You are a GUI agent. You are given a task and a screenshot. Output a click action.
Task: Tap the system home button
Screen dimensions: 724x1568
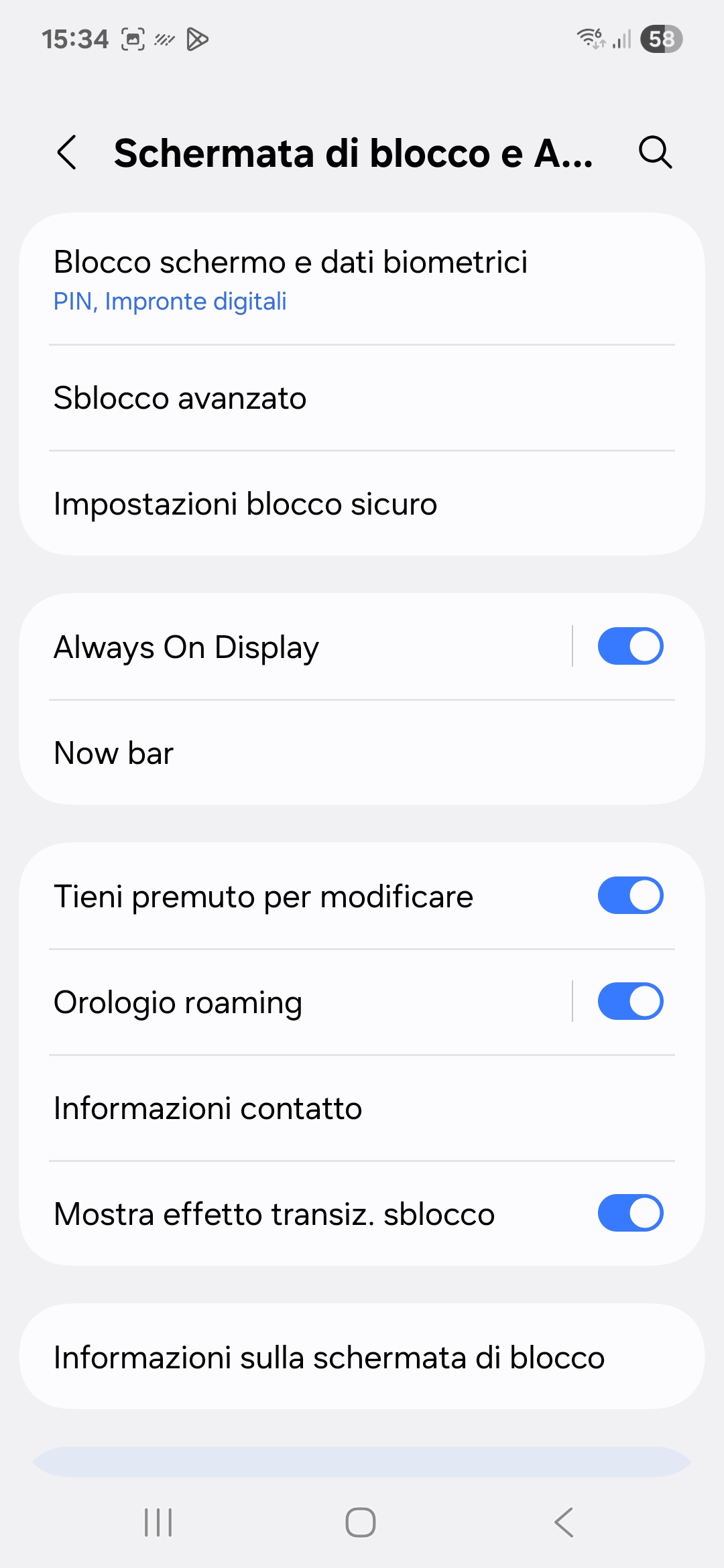(x=361, y=1522)
